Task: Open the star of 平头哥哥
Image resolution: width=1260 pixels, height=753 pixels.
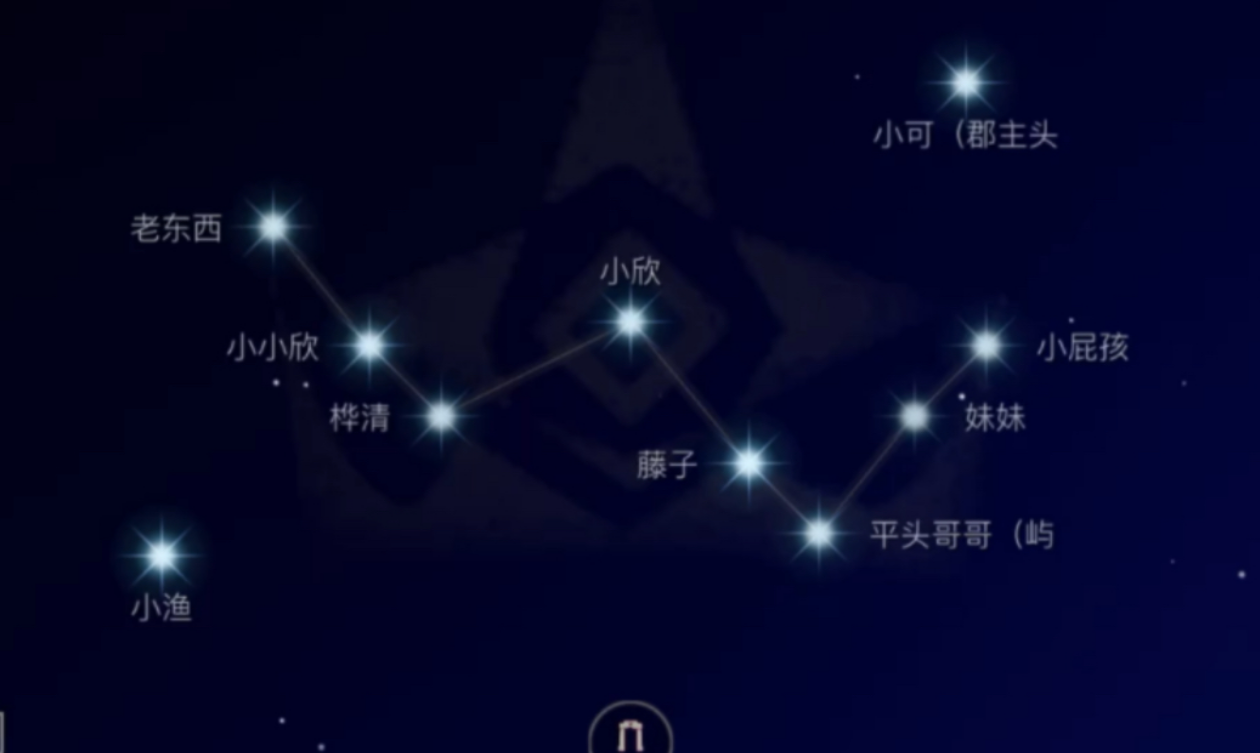Action: click(x=819, y=535)
